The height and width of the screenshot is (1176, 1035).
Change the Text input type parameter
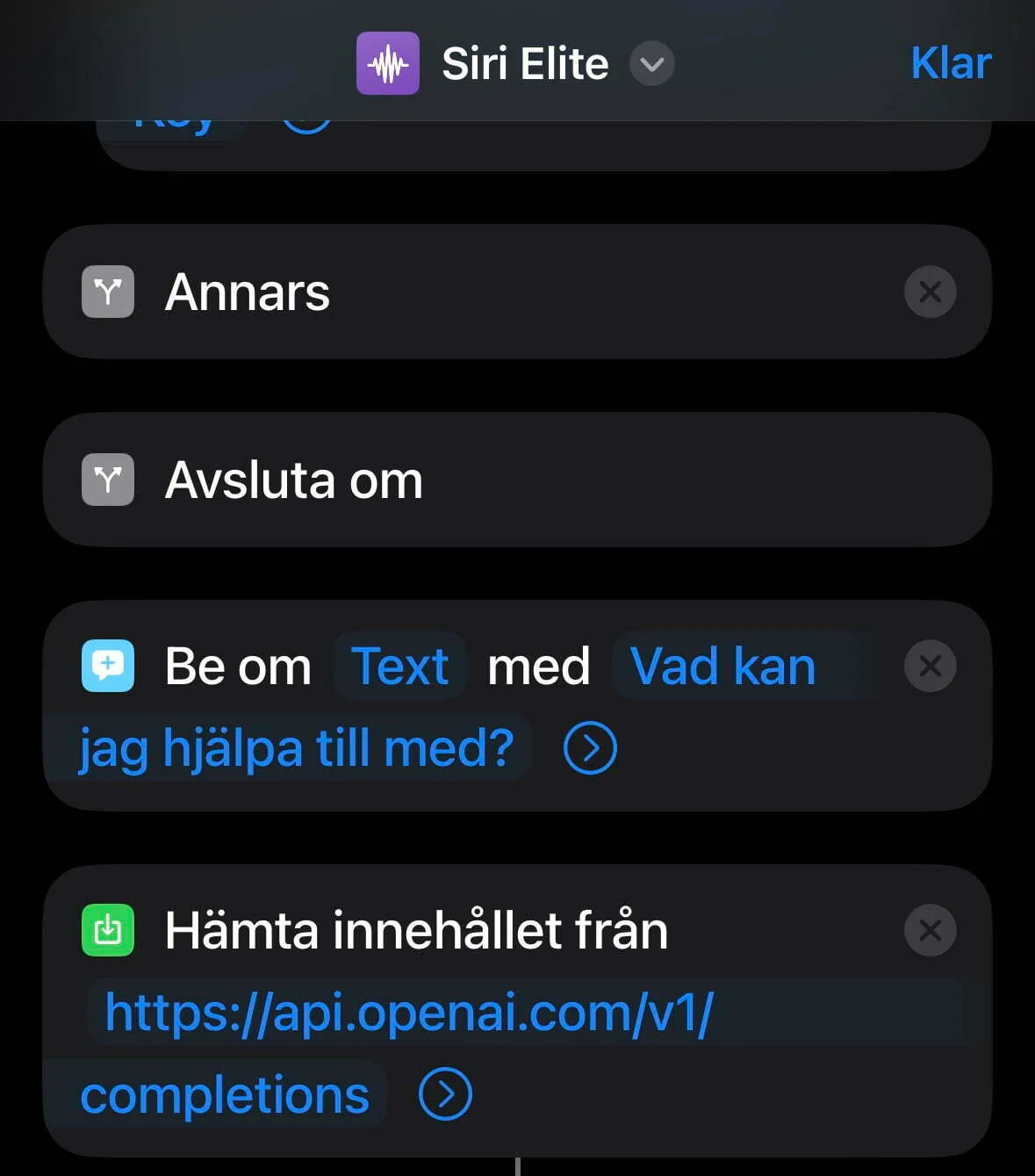[400, 666]
